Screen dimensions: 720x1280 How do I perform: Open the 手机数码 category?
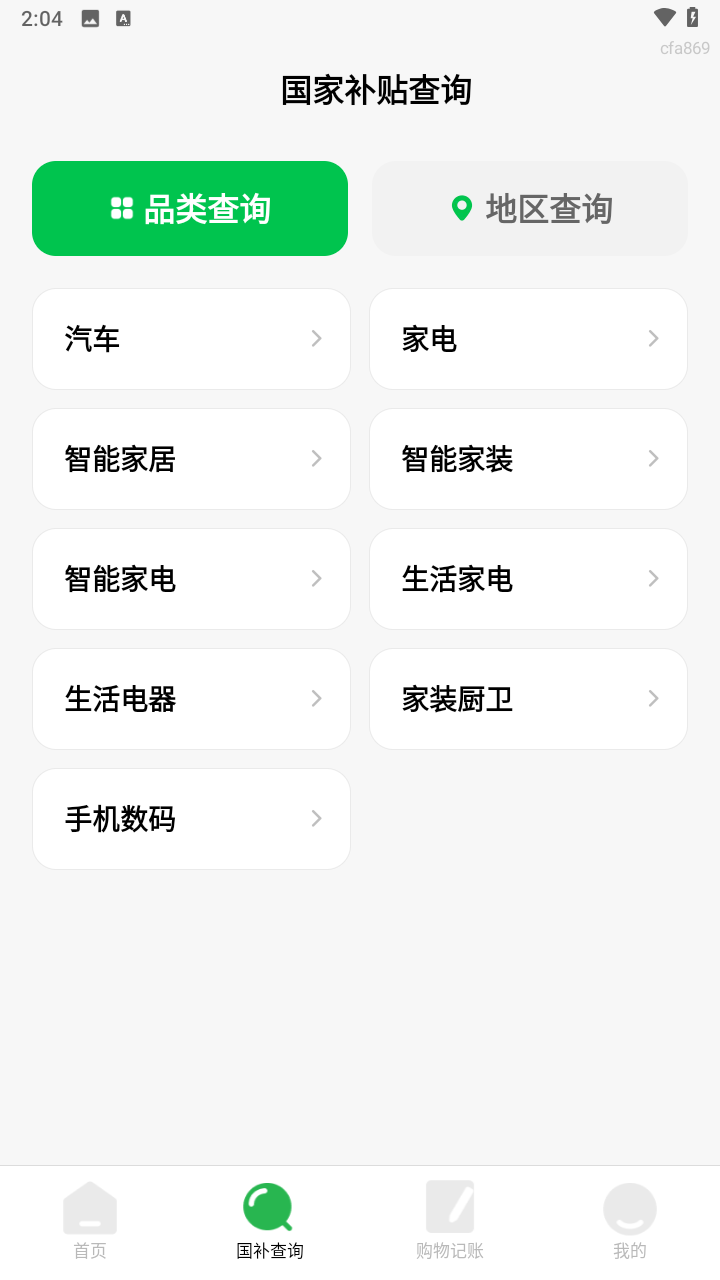pos(191,819)
